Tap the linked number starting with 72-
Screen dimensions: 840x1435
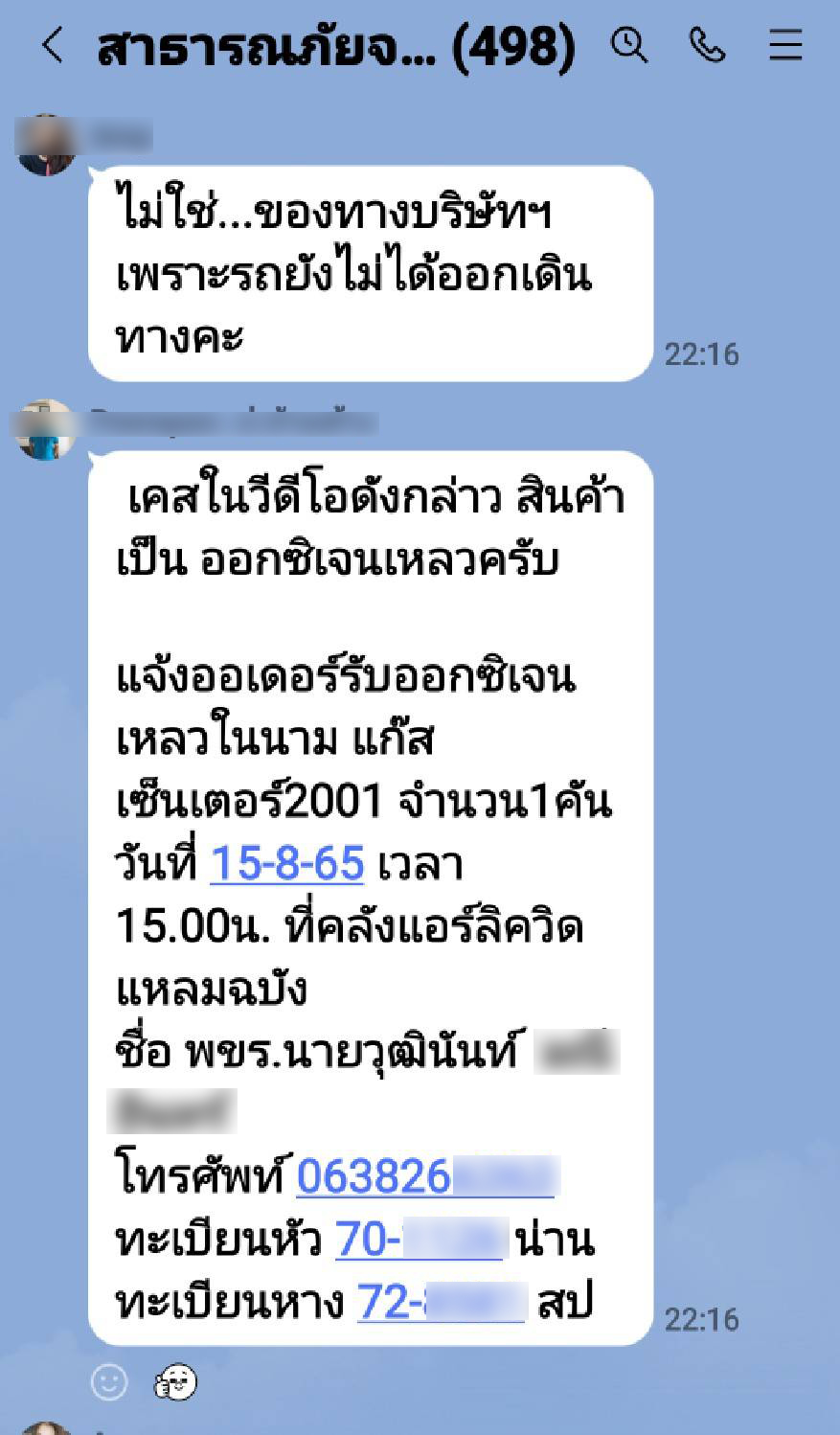[x=441, y=1303]
